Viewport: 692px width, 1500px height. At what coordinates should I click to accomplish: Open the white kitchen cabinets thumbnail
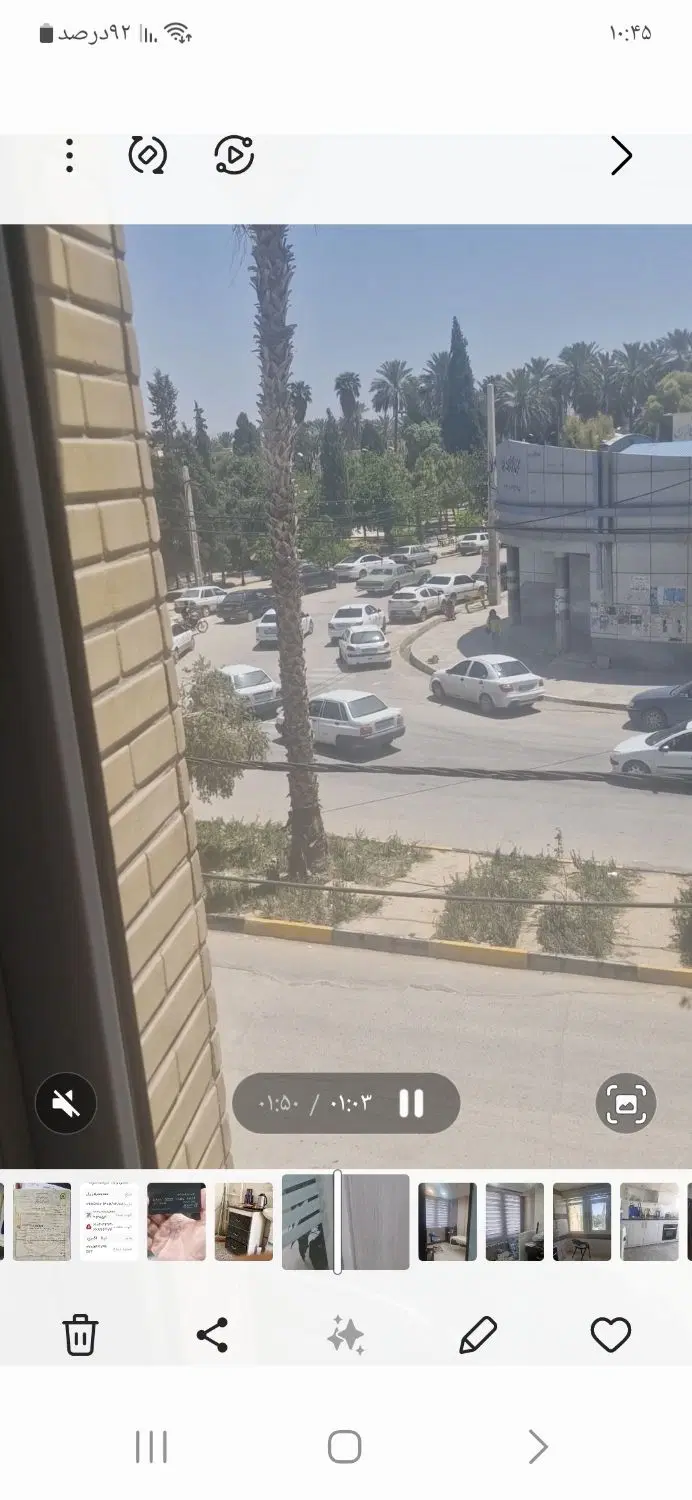(649, 1222)
